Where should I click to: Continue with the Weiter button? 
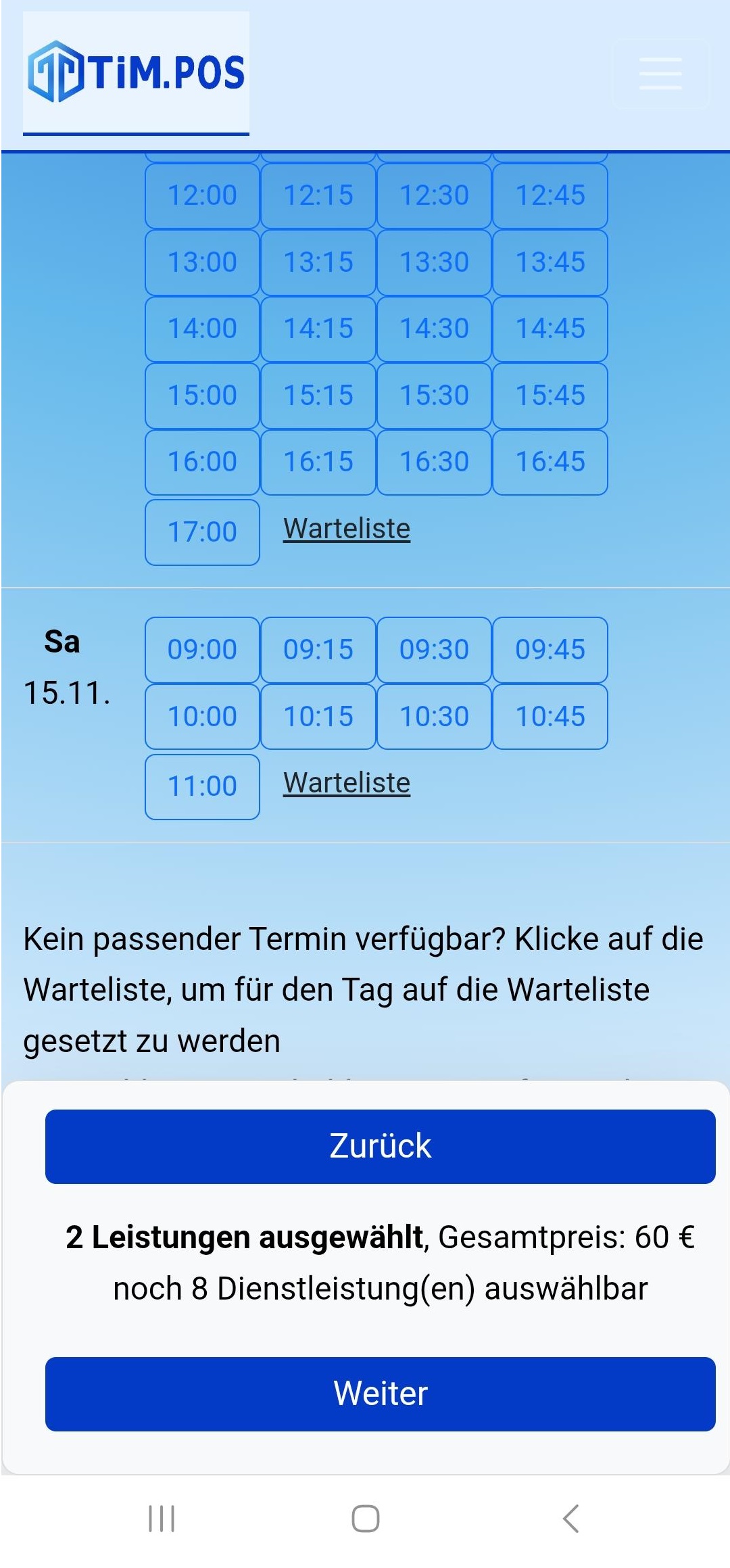pyautogui.click(x=380, y=1394)
